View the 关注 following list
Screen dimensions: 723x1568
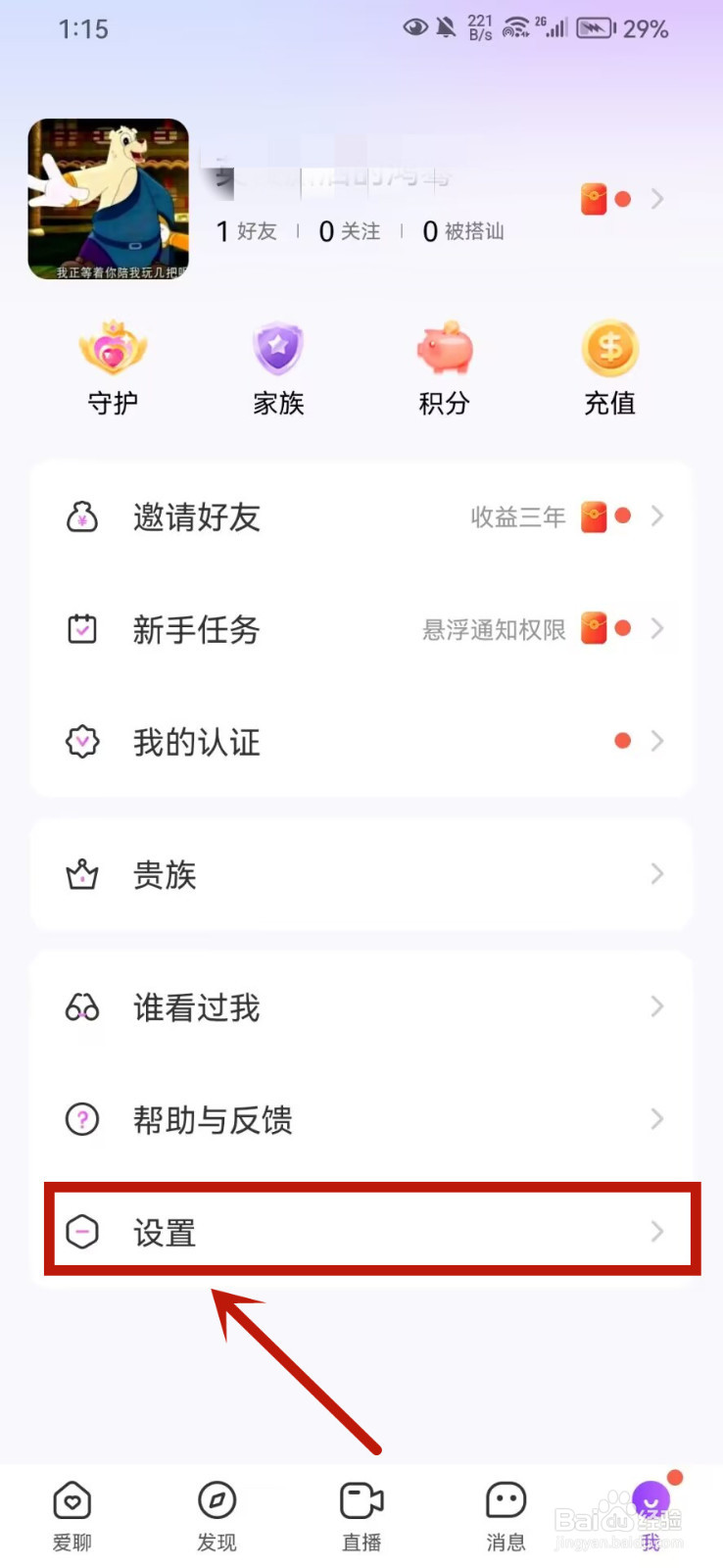(350, 231)
